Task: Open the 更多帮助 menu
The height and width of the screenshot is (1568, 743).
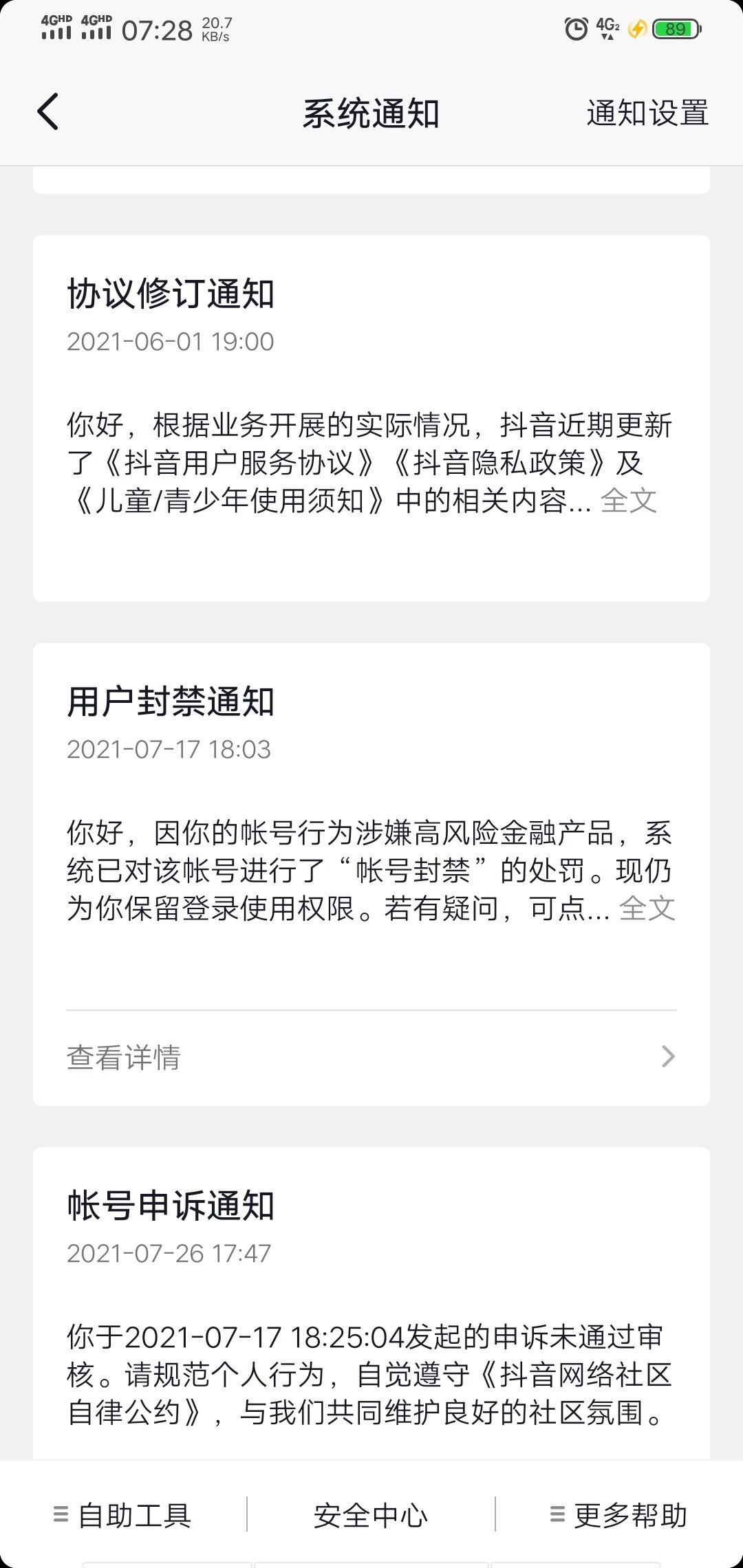Action: coord(619,1515)
